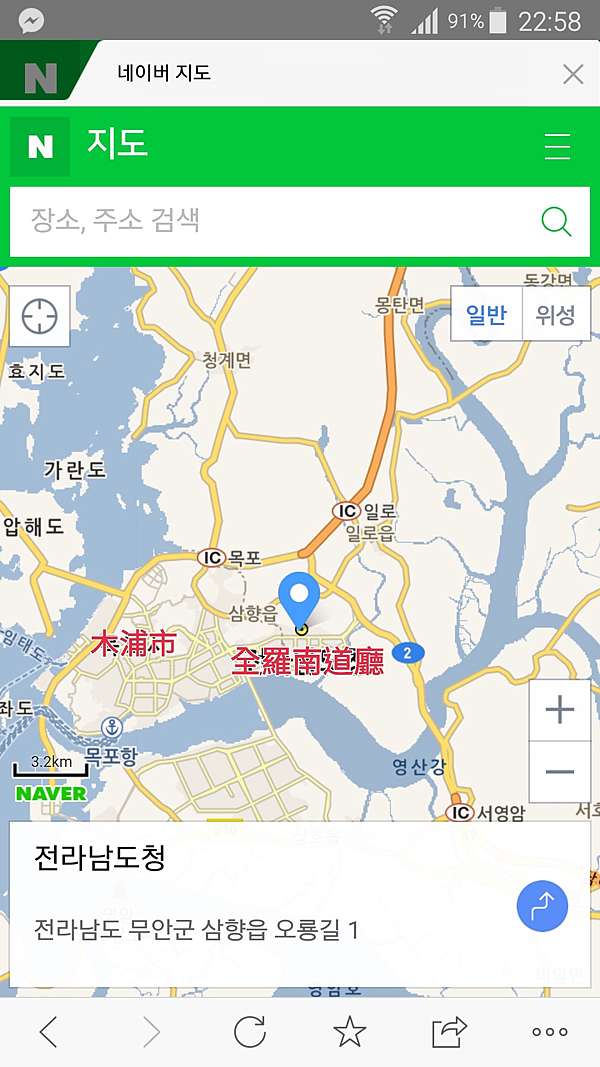
Task: Tap the 장소, 주소 검색 field
Action: pyautogui.click(x=270, y=221)
